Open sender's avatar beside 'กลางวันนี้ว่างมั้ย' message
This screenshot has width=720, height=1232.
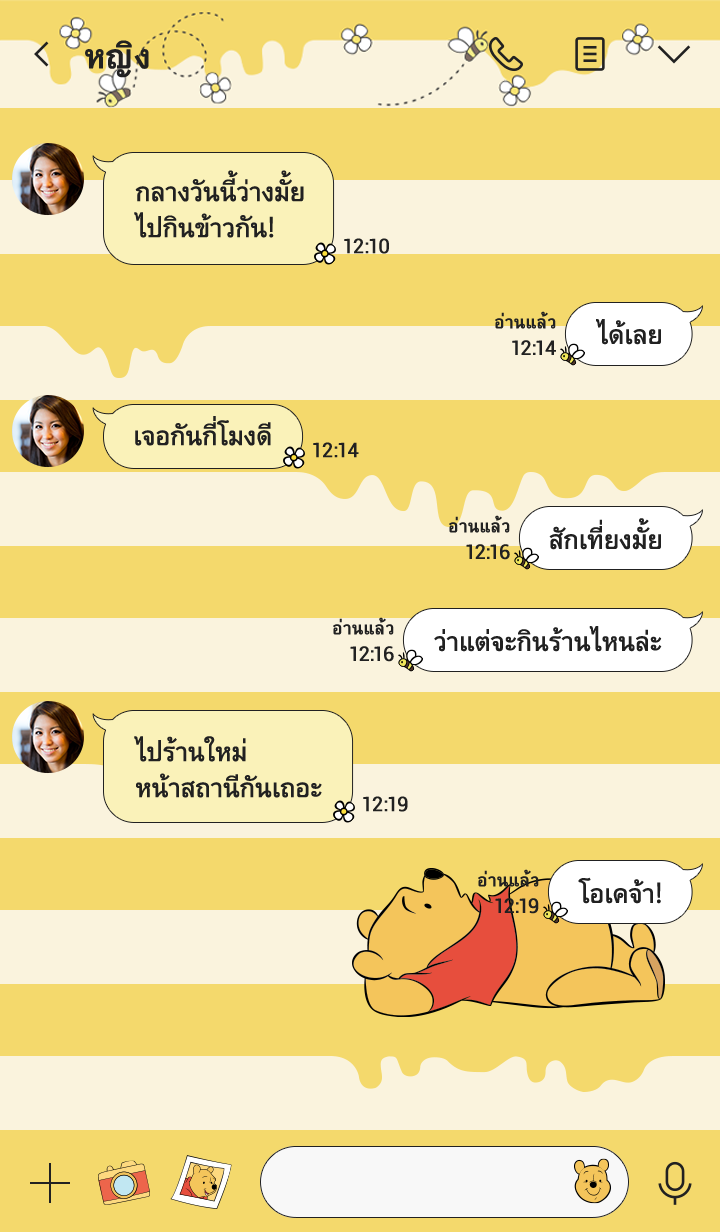click(x=48, y=179)
